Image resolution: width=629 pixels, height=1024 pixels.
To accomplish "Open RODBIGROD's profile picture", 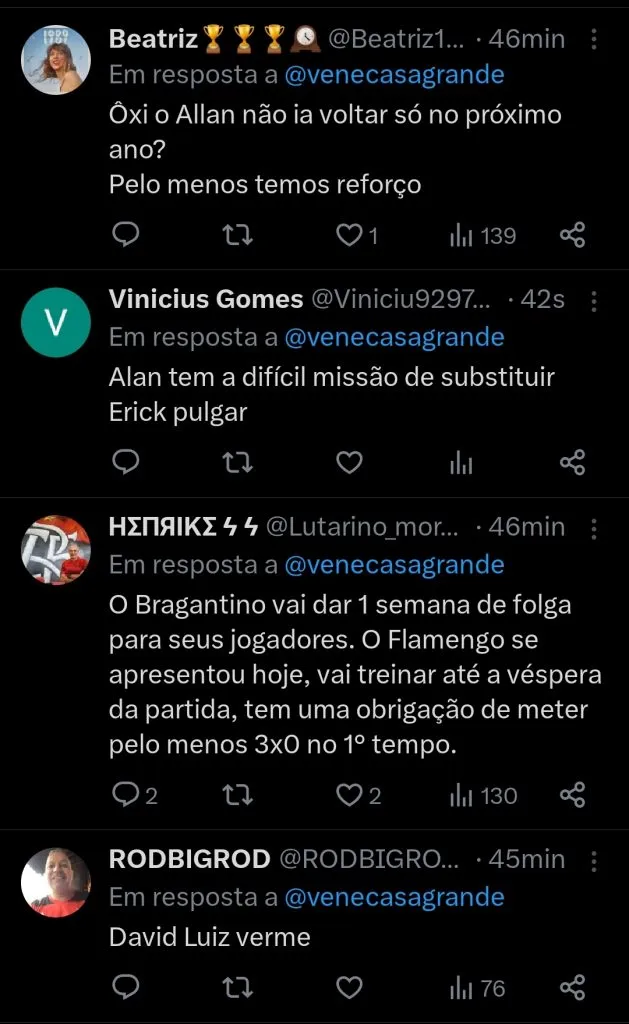I will (x=56, y=882).
